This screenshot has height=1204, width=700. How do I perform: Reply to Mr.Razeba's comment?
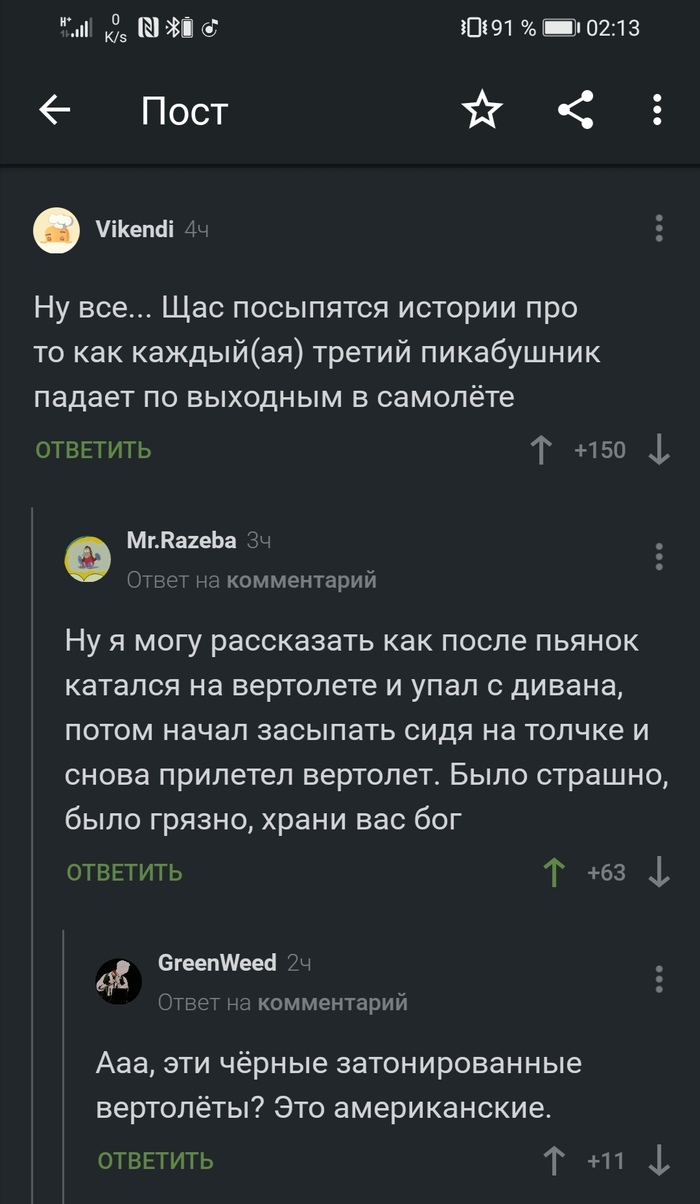click(x=125, y=872)
